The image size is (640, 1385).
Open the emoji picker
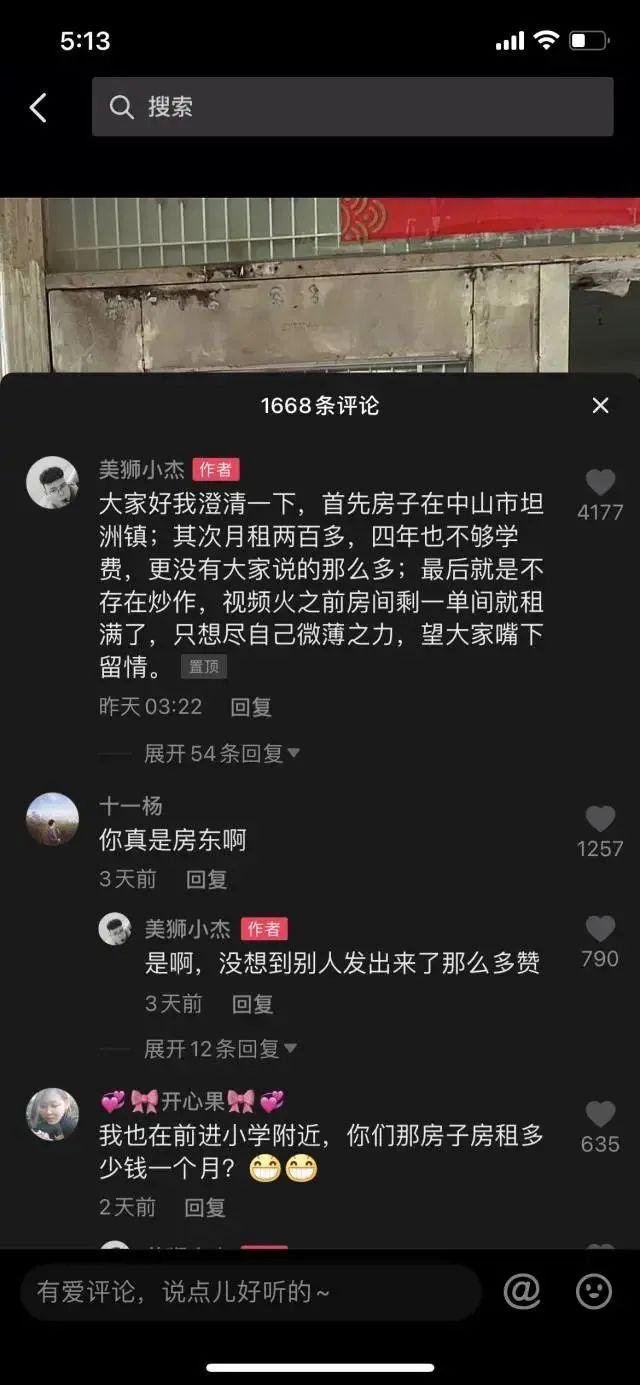[x=594, y=1292]
